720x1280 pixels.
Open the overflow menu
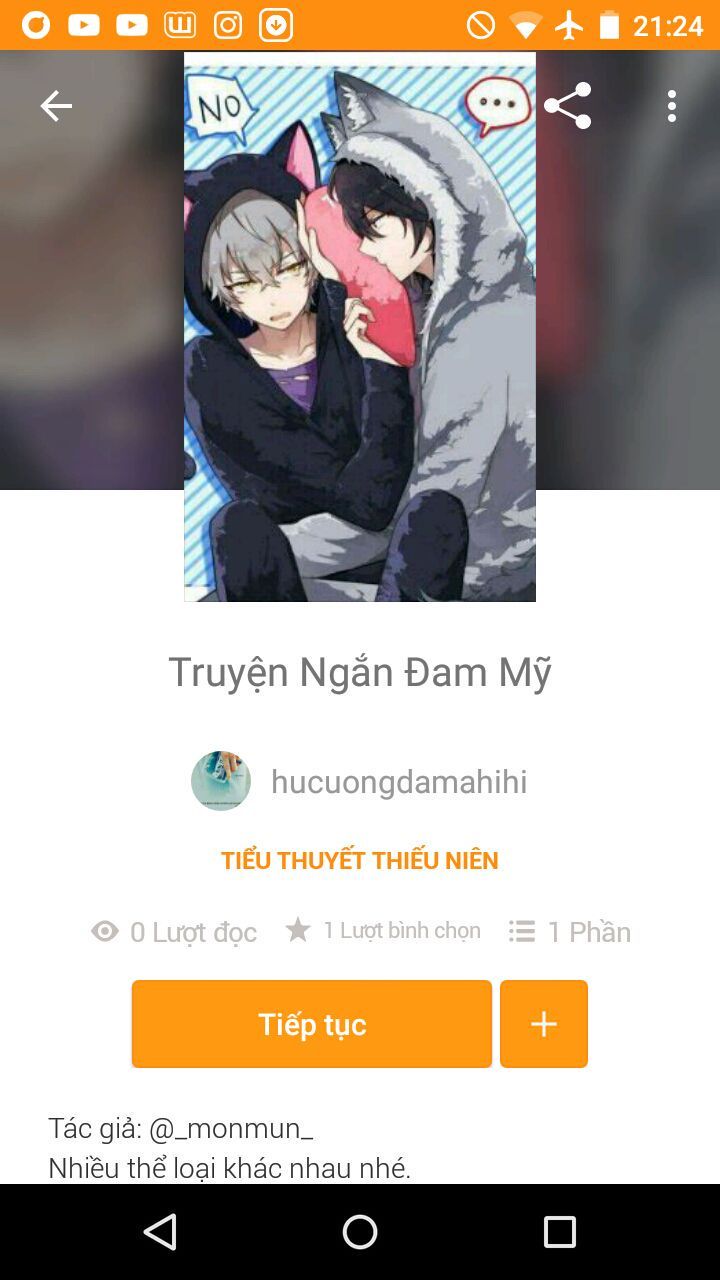[671, 106]
